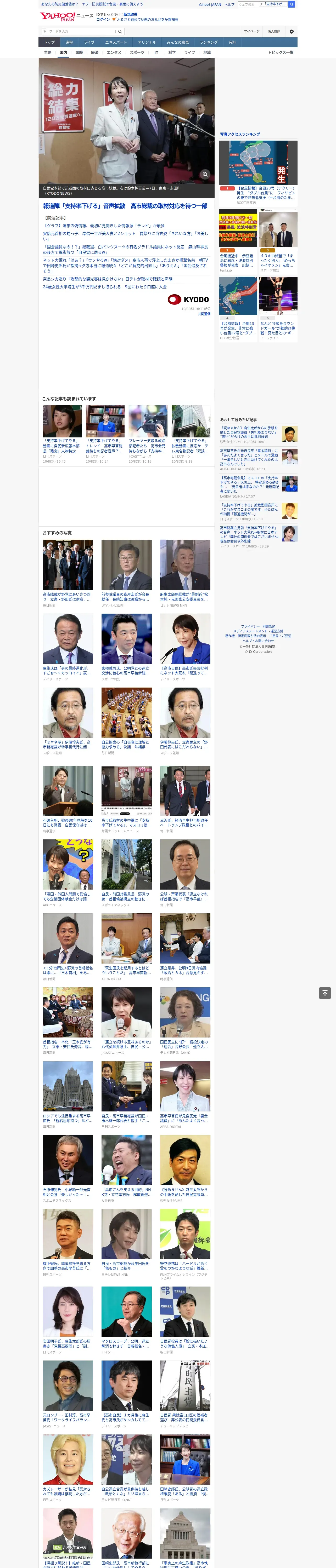Open the settings gear icon
The width and height of the screenshot is (336, 1568).
pyautogui.click(x=292, y=32)
